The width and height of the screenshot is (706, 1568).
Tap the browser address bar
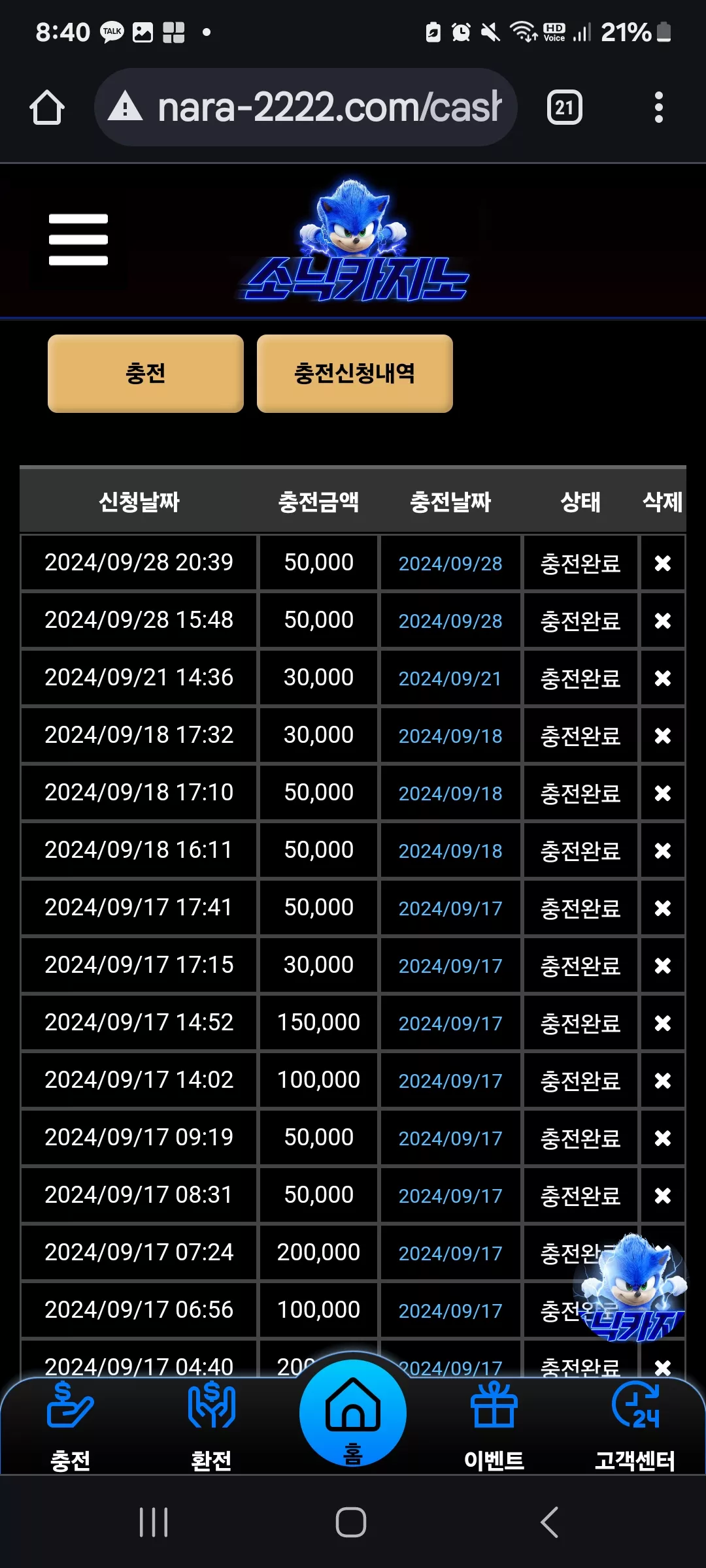pos(306,107)
